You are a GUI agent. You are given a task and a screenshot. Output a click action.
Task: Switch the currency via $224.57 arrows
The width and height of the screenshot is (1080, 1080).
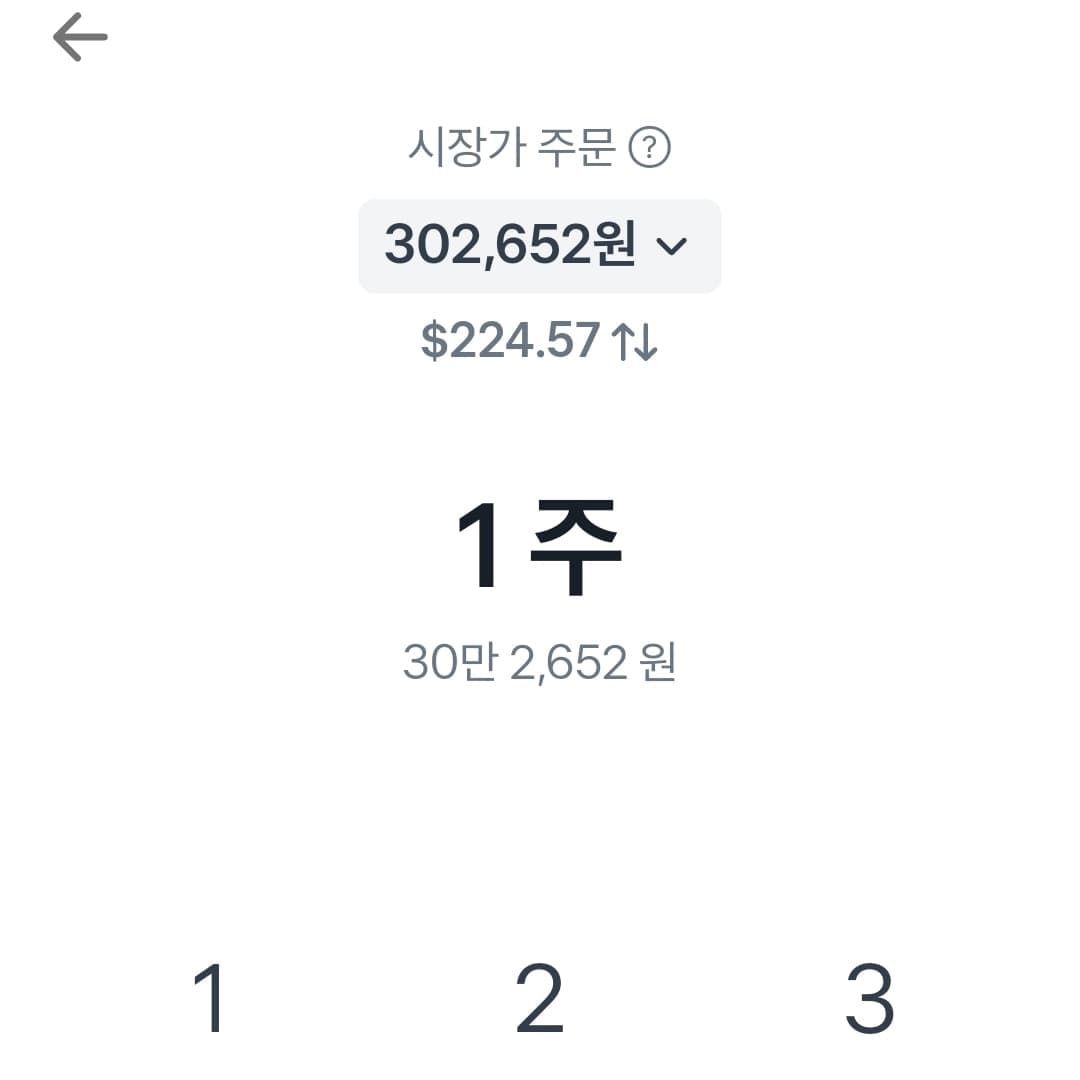tap(636, 342)
